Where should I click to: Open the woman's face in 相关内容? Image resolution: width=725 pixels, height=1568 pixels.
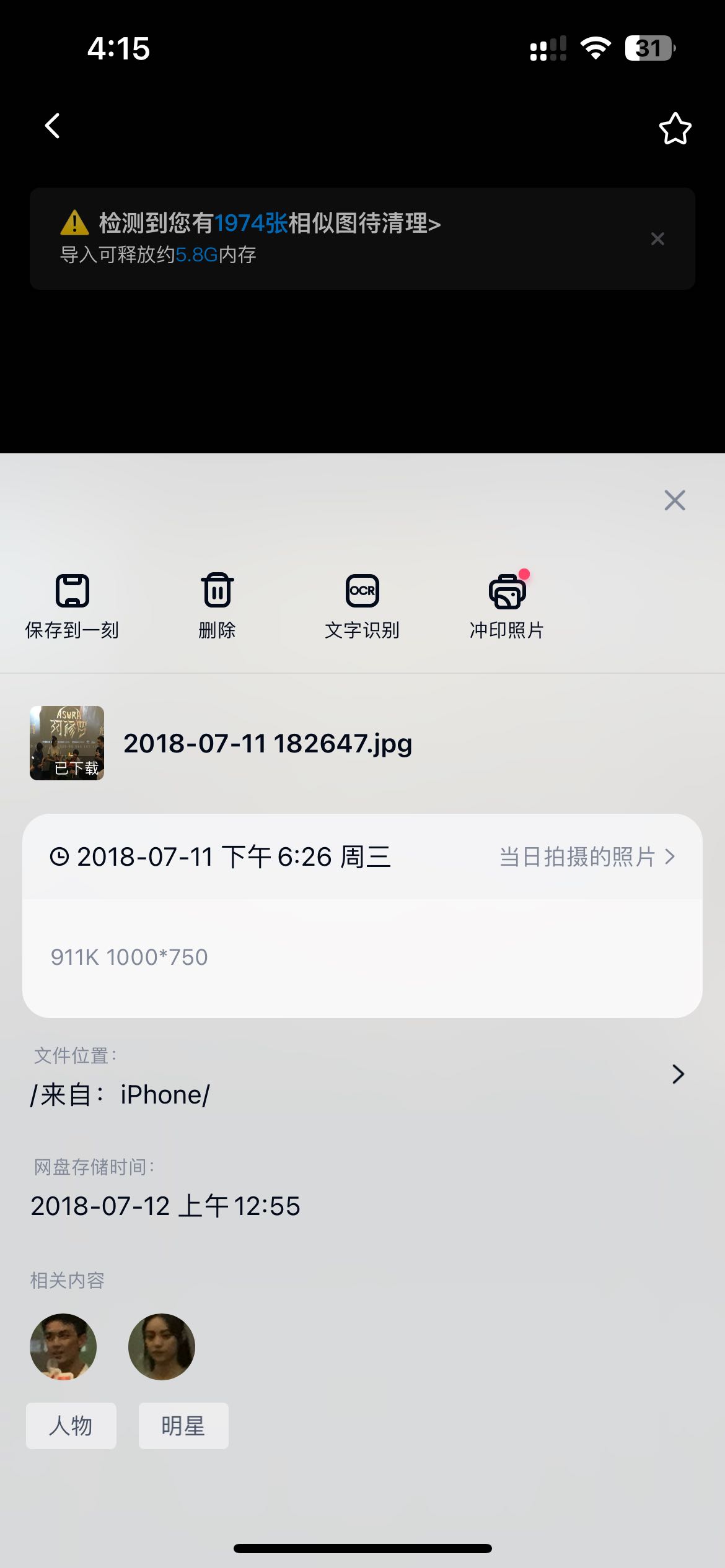162,1346
